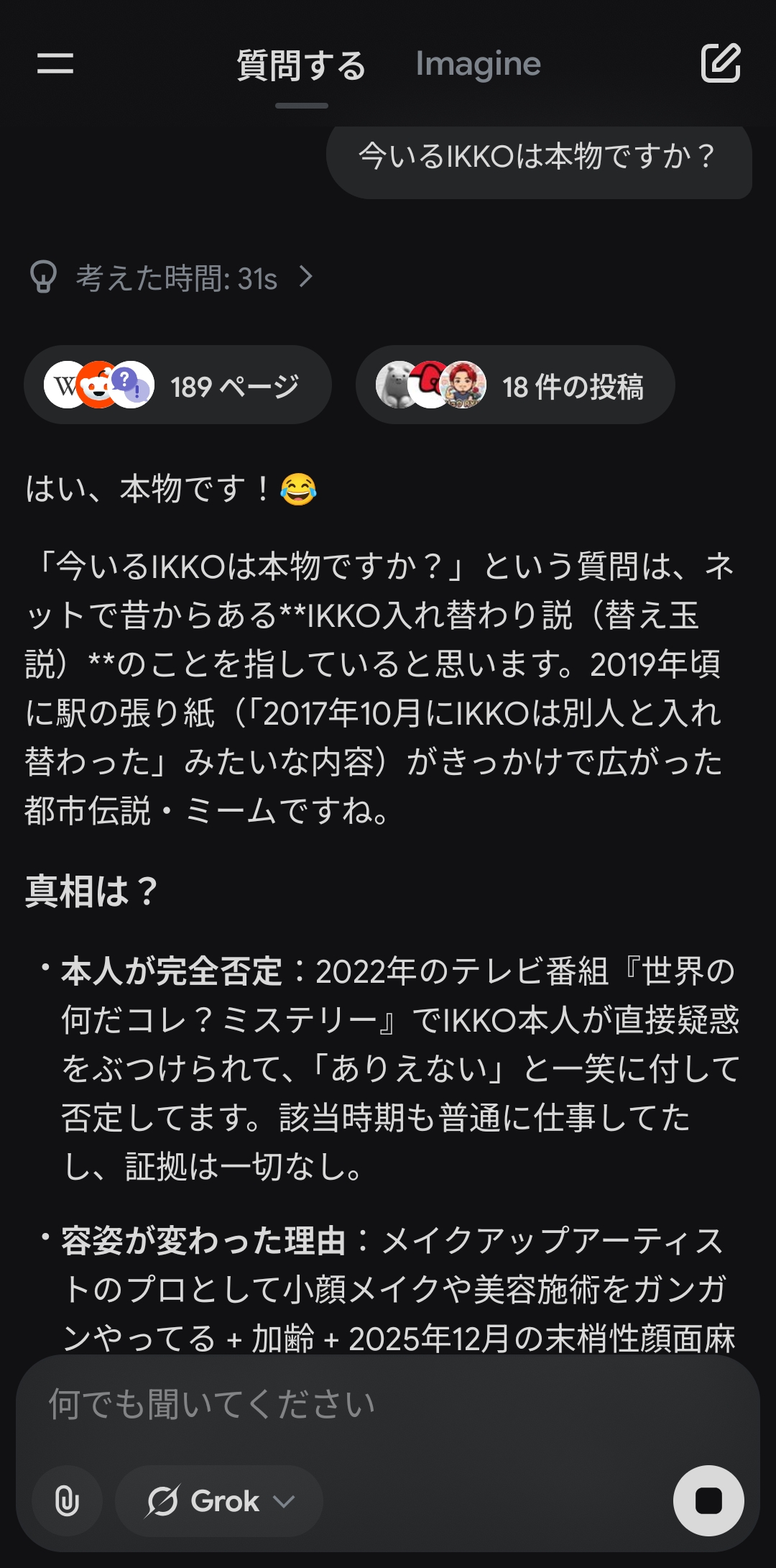The image size is (776, 1568).
Task: Start a new chat with compose icon
Action: pos(720,63)
